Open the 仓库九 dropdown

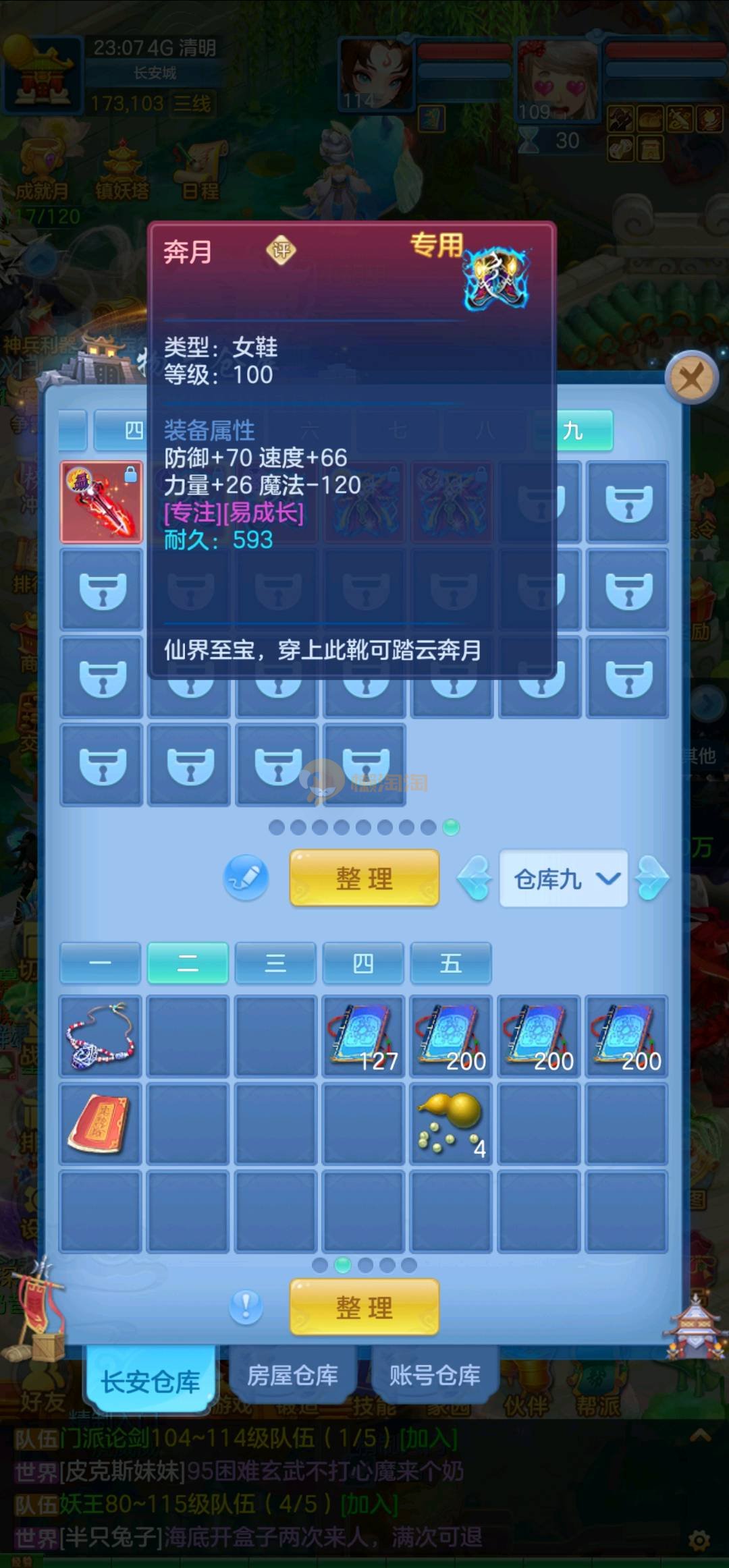click(564, 878)
